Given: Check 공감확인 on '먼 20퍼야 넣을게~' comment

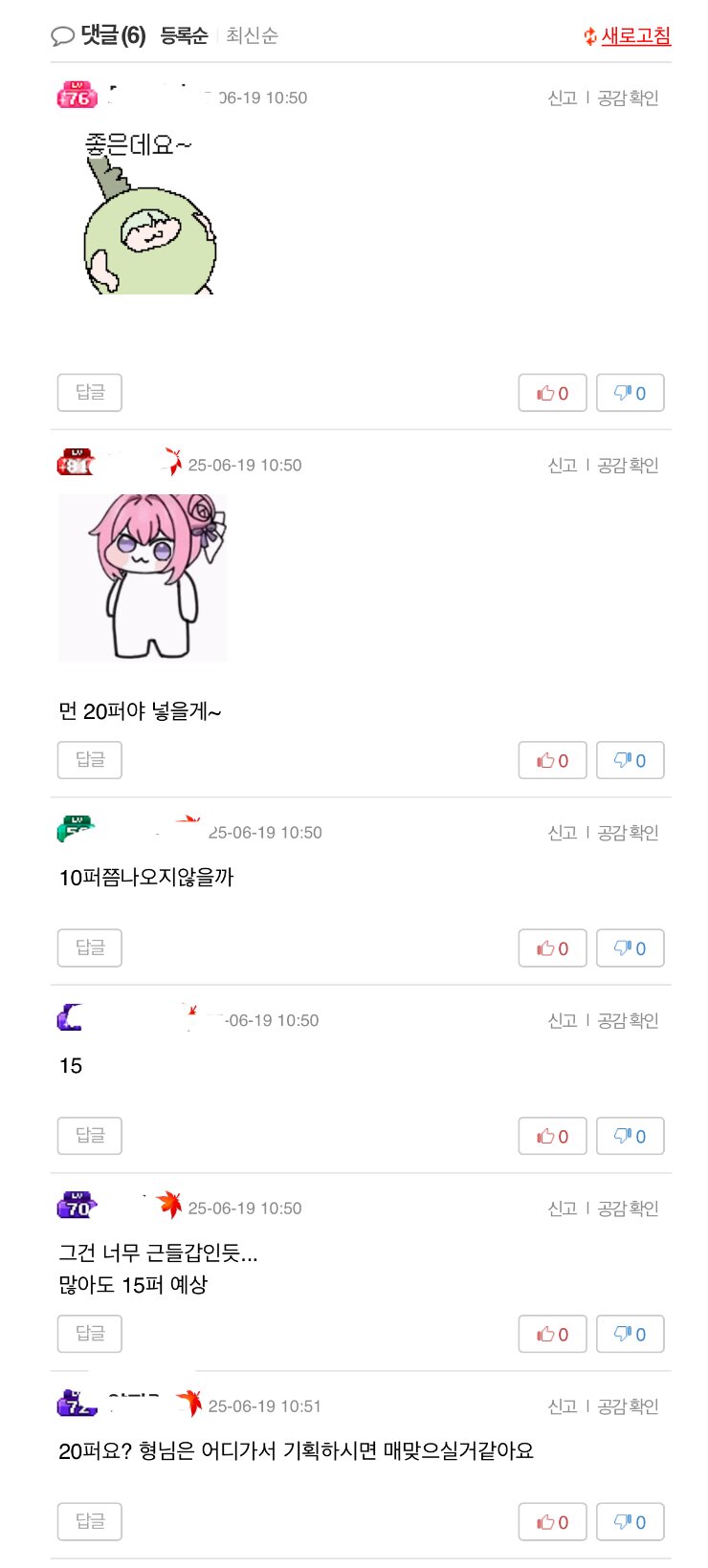Looking at the screenshot, I should (628, 466).
